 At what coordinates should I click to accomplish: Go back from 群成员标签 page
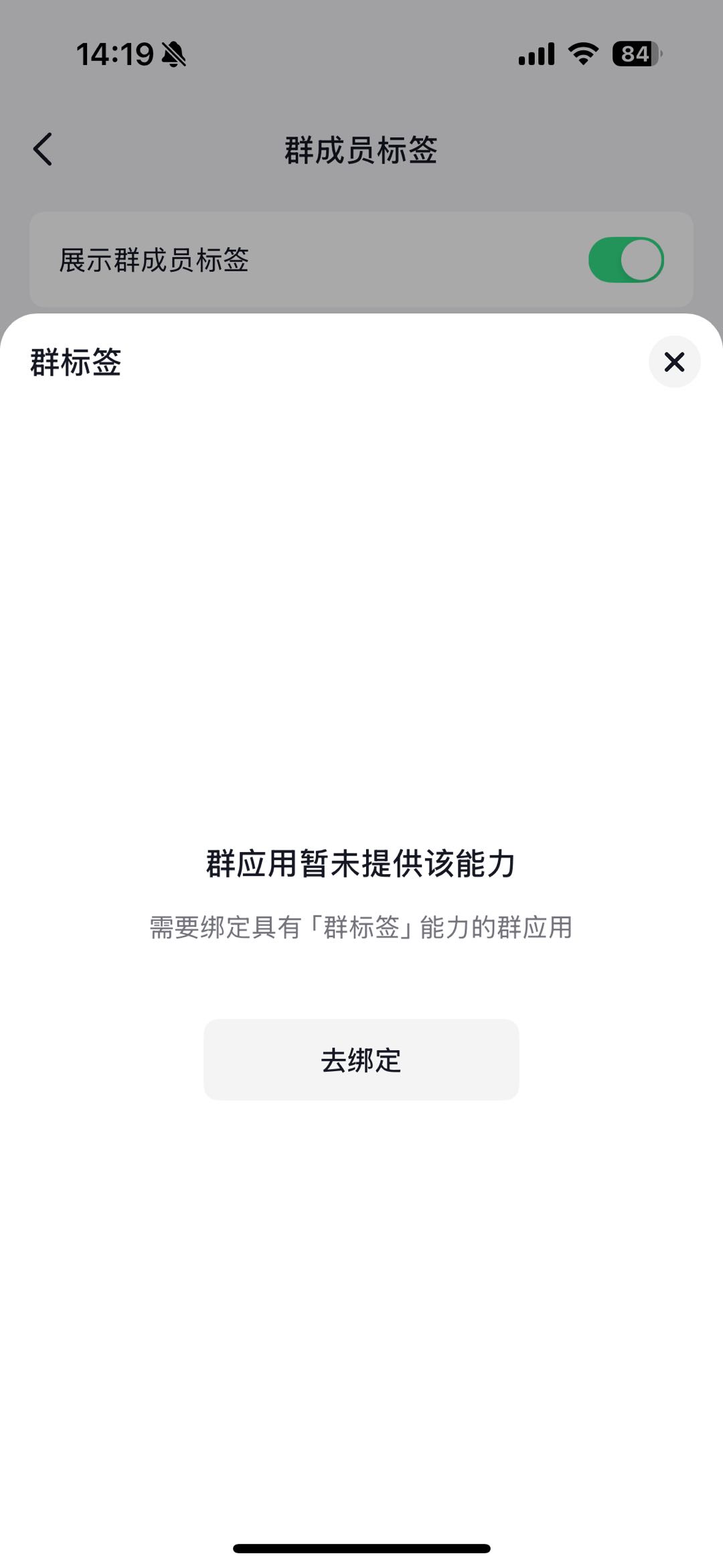(43, 149)
